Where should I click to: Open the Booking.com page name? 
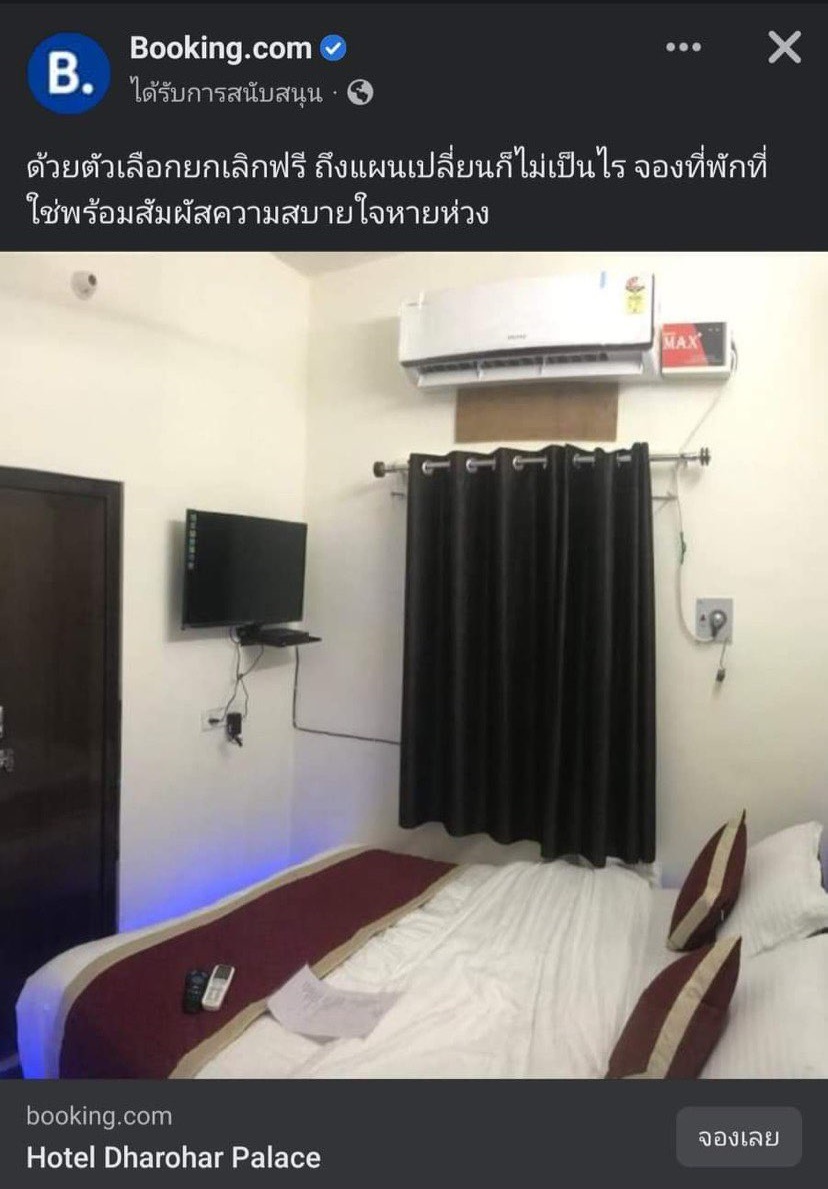pos(221,47)
